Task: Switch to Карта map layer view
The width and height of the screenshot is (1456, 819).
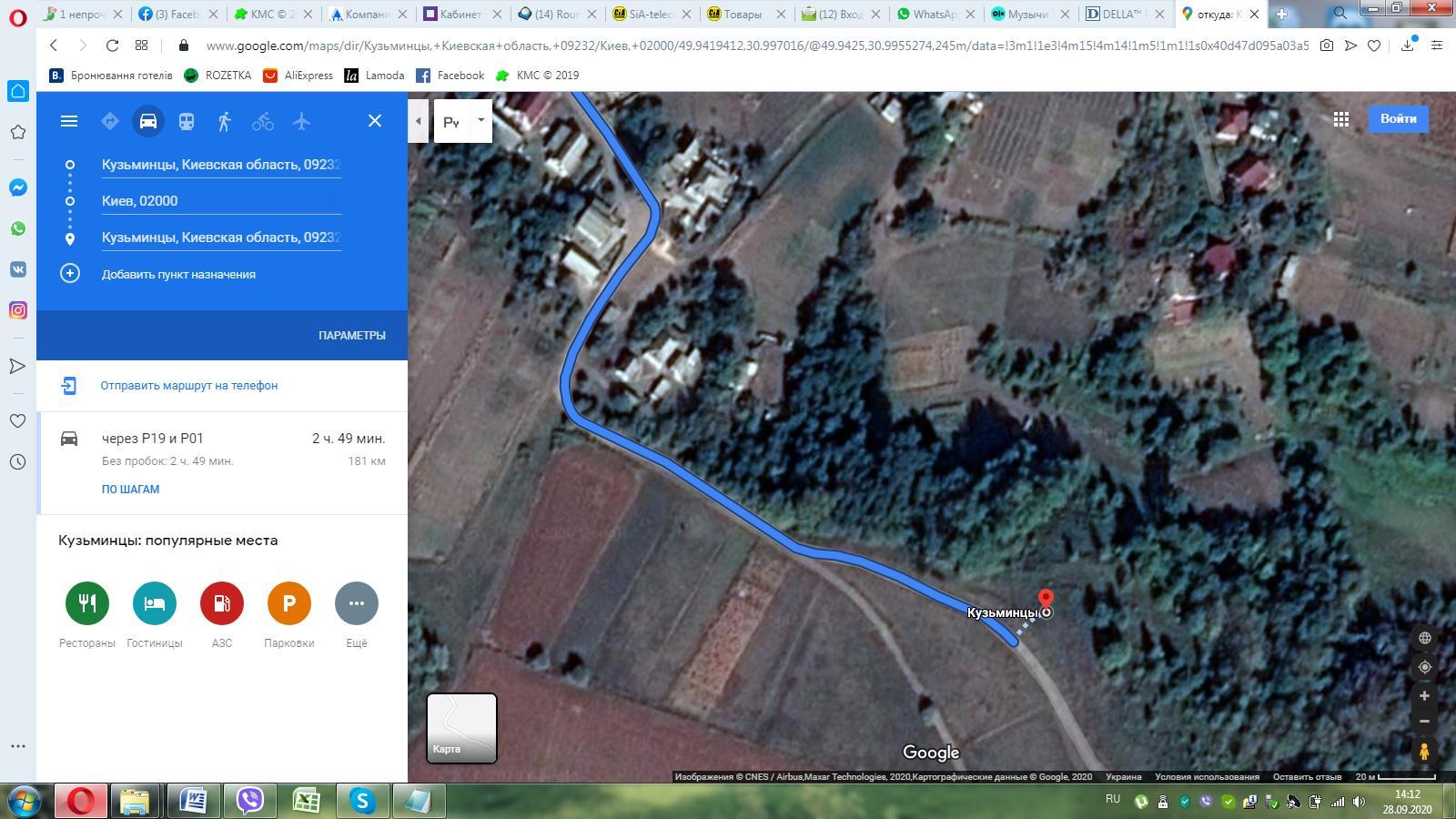Action: tap(461, 728)
